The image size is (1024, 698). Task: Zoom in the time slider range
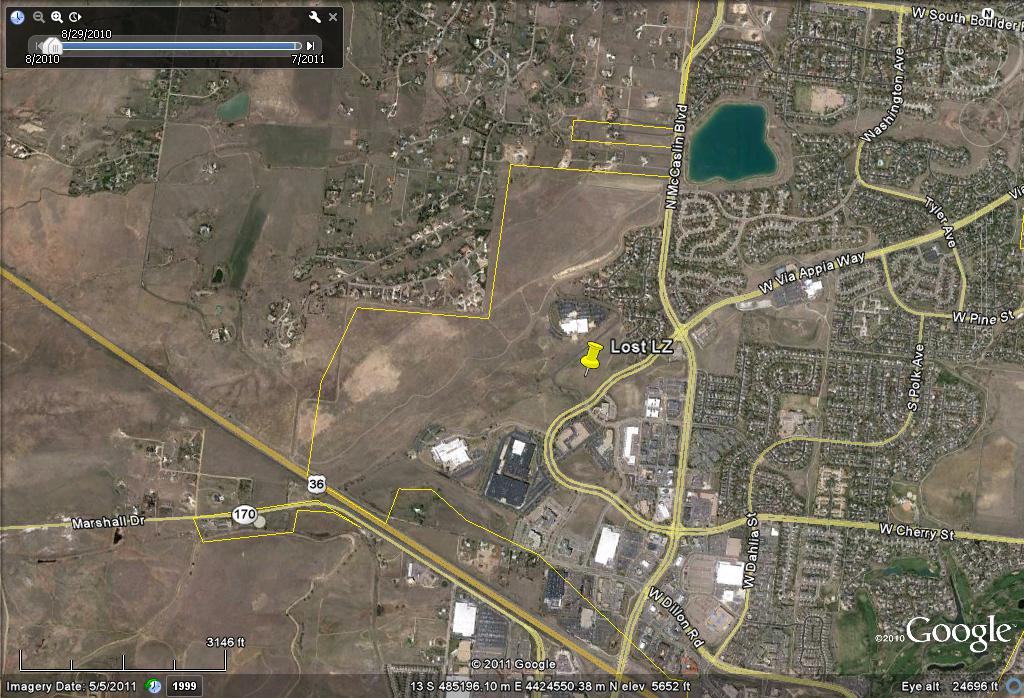point(57,17)
